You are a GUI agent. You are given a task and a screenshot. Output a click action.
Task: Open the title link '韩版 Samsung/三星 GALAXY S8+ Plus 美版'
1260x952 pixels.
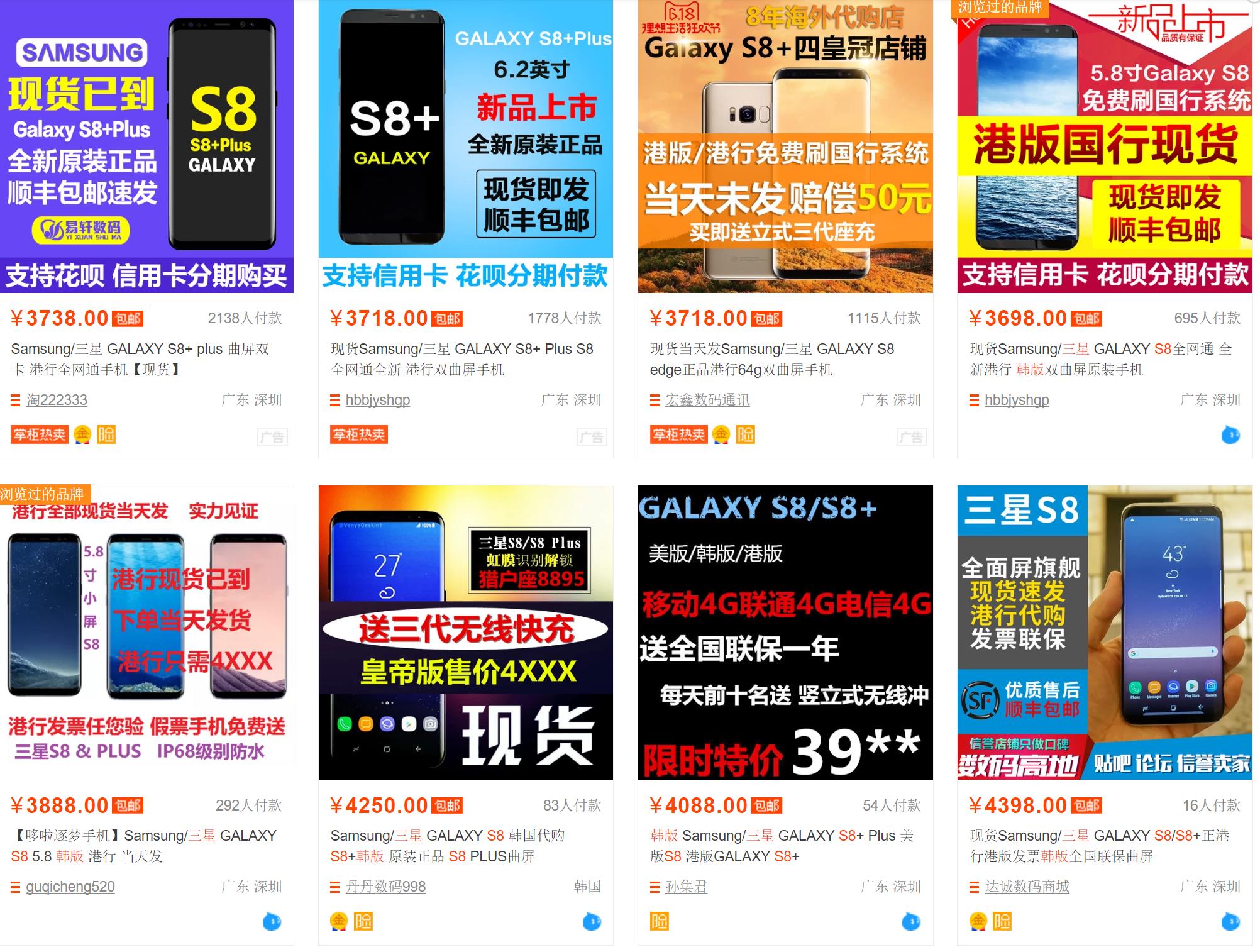click(x=782, y=846)
